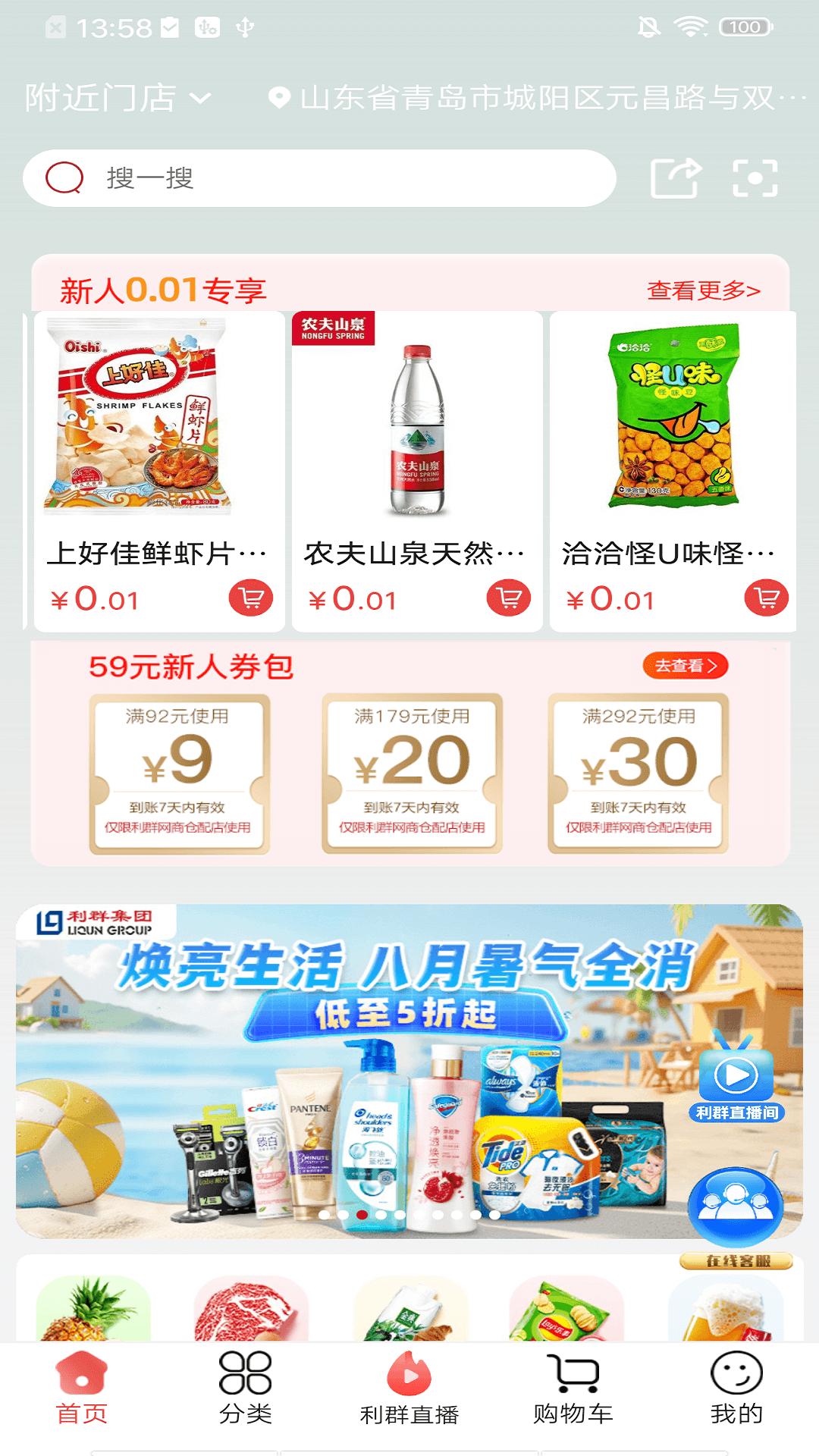View more 新人0.01专享 deals via 查看更多
Viewport: 819px width, 1456px height.
(x=703, y=290)
